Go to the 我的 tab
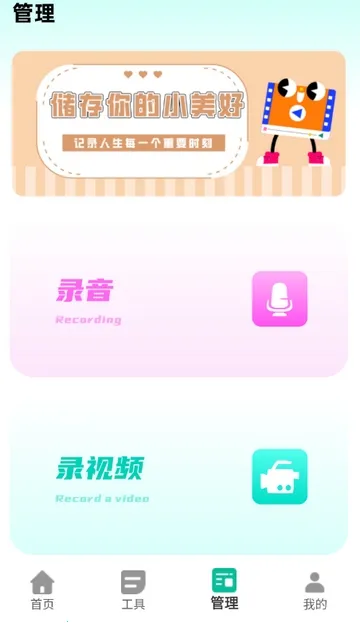The width and height of the screenshot is (360, 623). coord(315,590)
